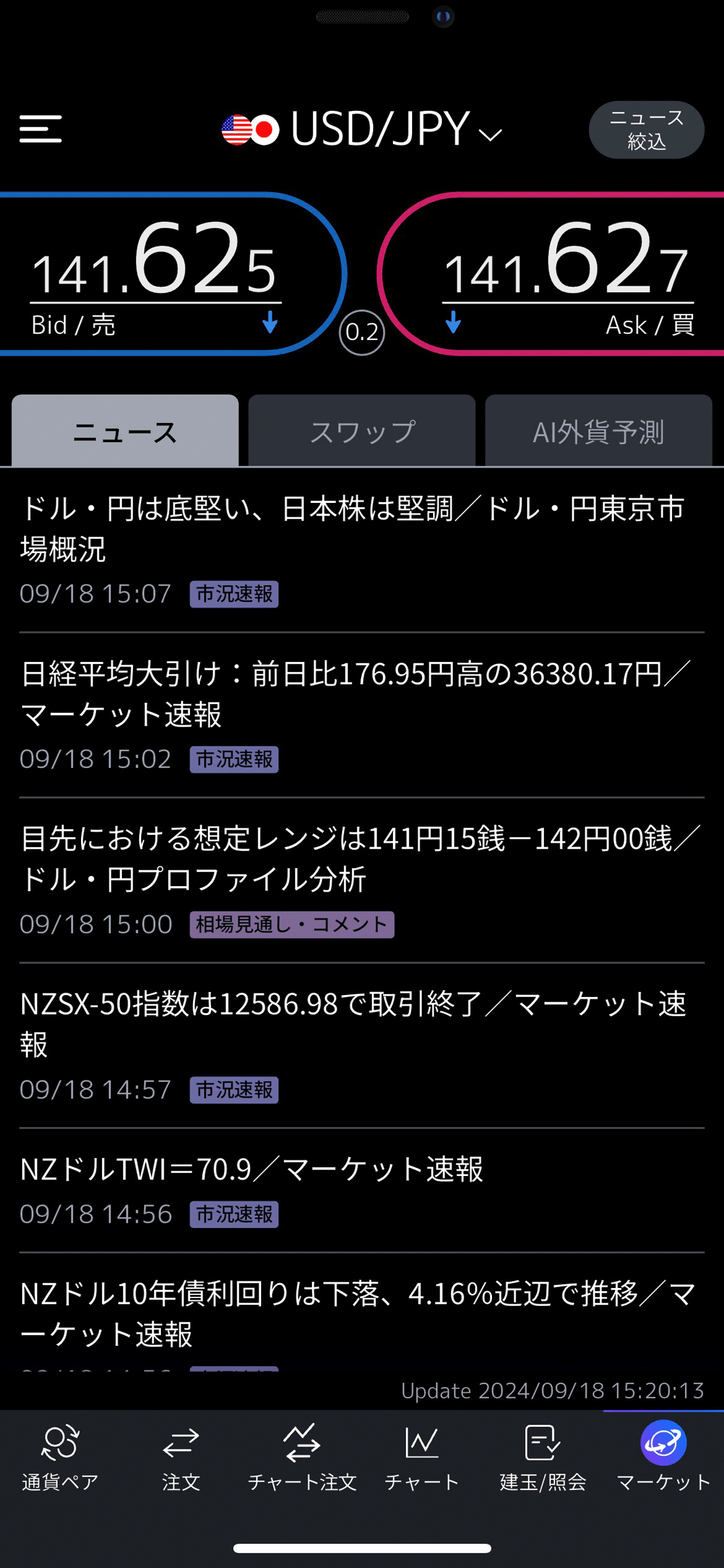
Task: Open the NZドル10年債利回り news article
Action: (x=353, y=1314)
